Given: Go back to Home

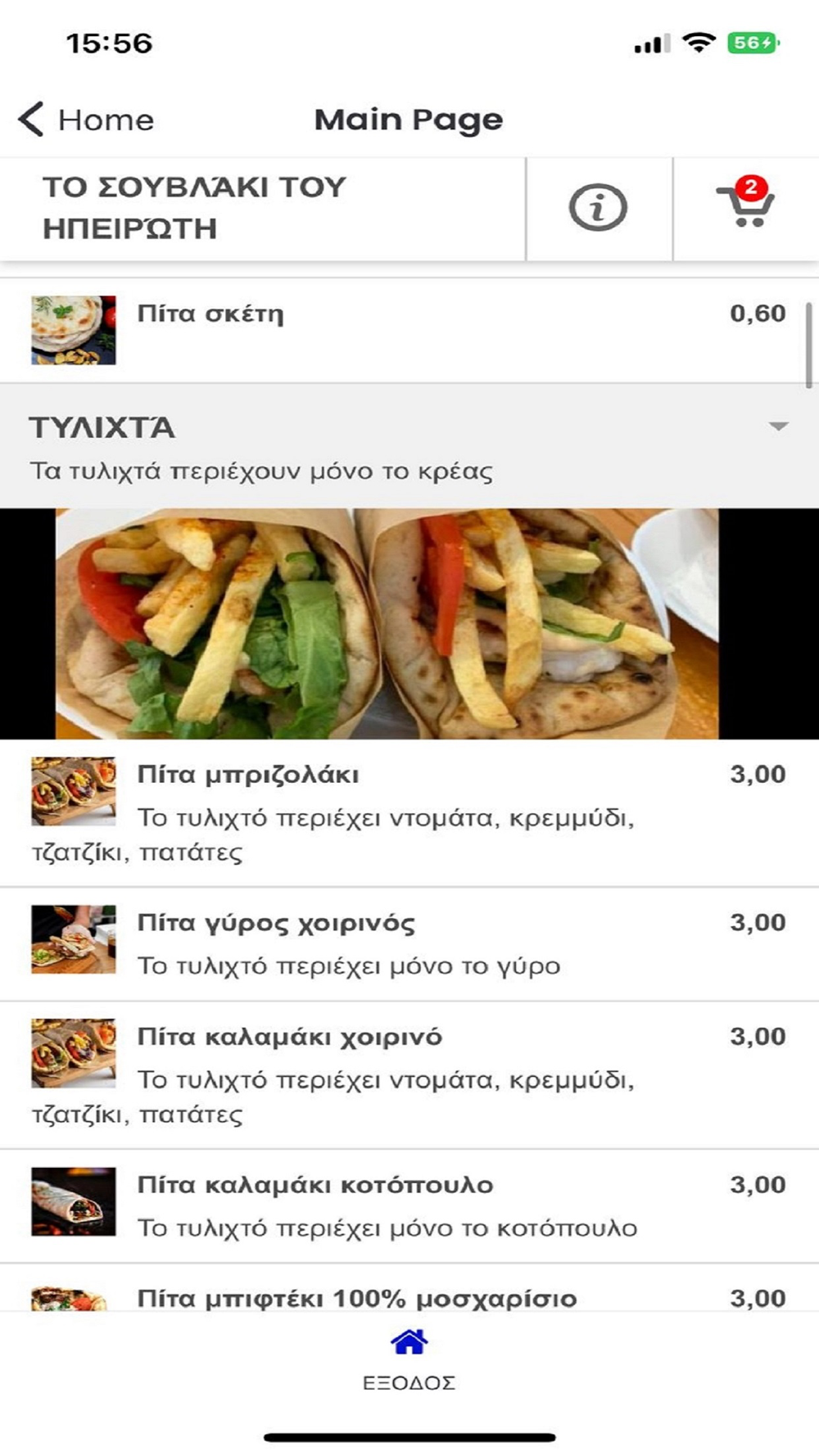Looking at the screenshot, I should 87,120.
